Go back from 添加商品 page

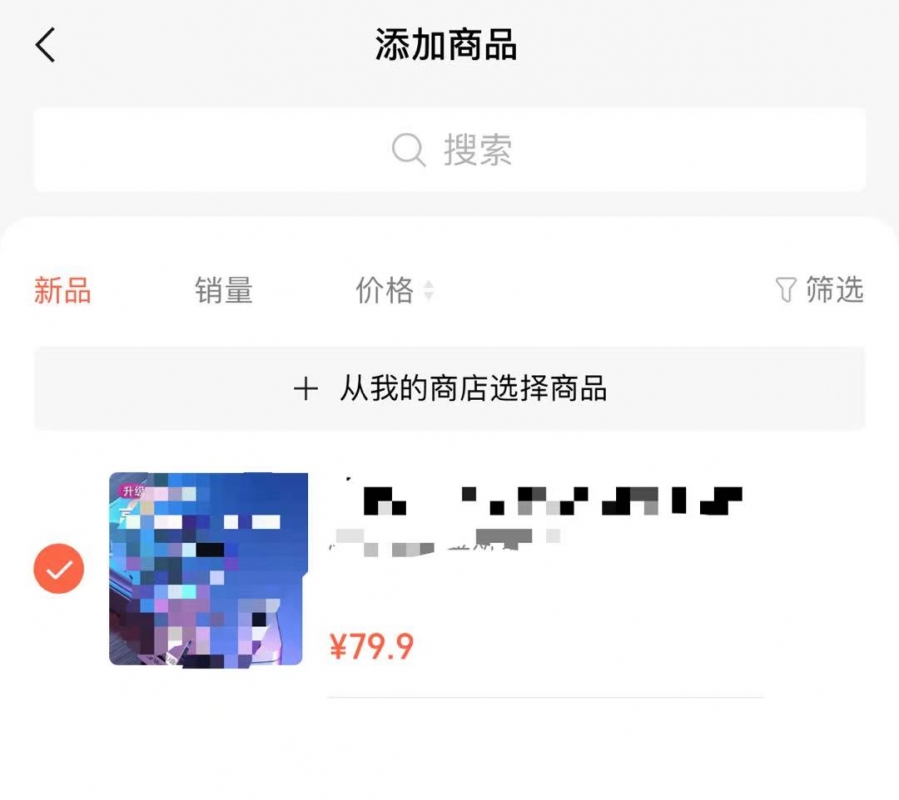click(x=46, y=46)
